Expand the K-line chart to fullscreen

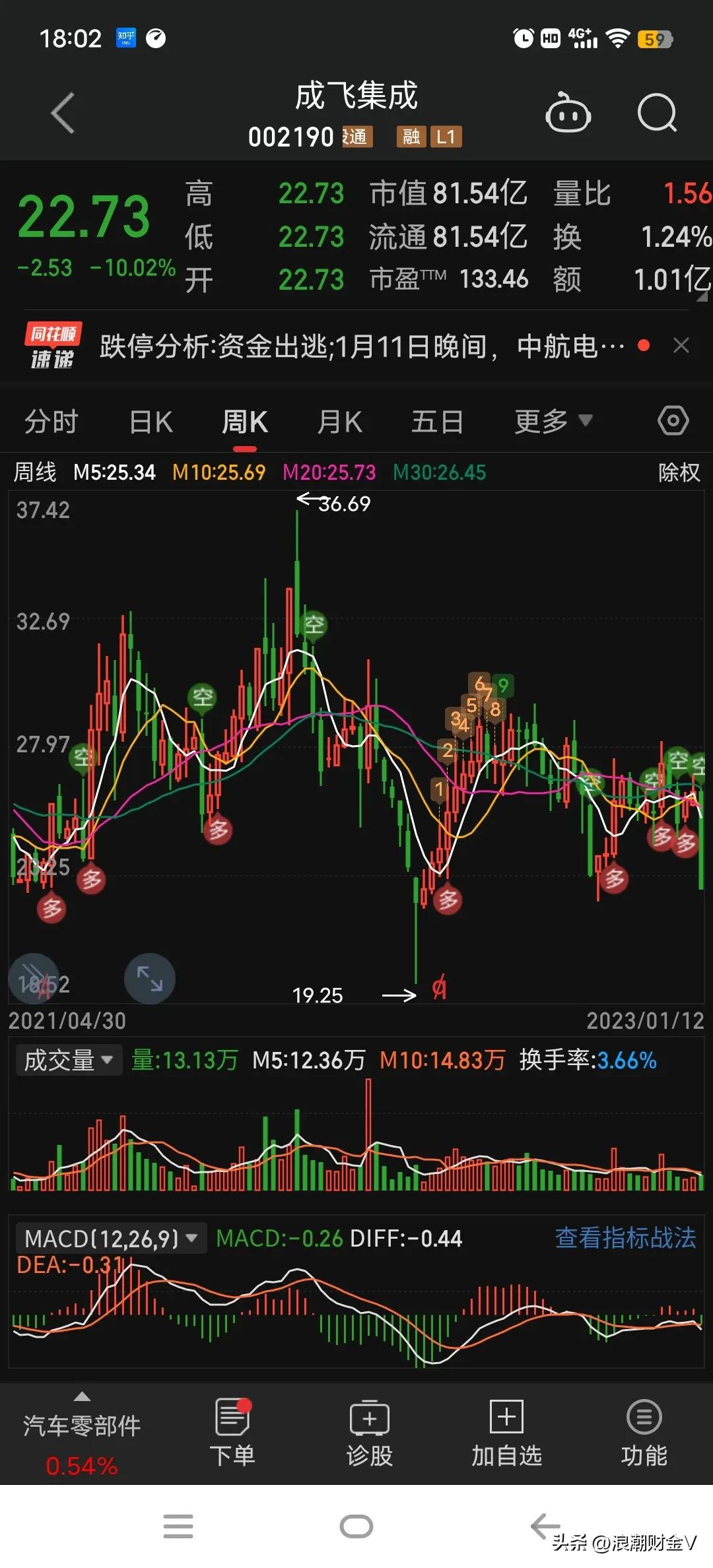[x=149, y=979]
